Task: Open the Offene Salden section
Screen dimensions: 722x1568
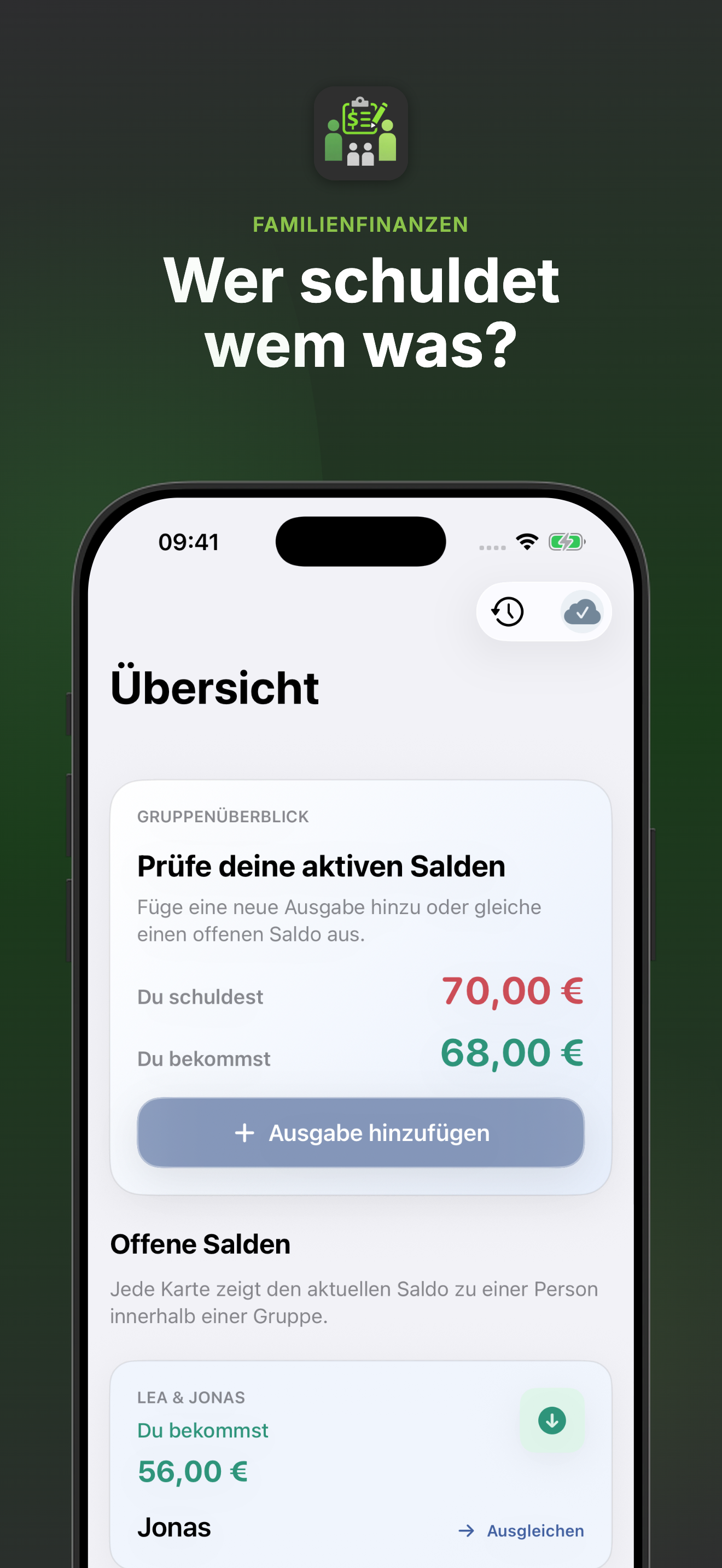Action: [x=200, y=1244]
